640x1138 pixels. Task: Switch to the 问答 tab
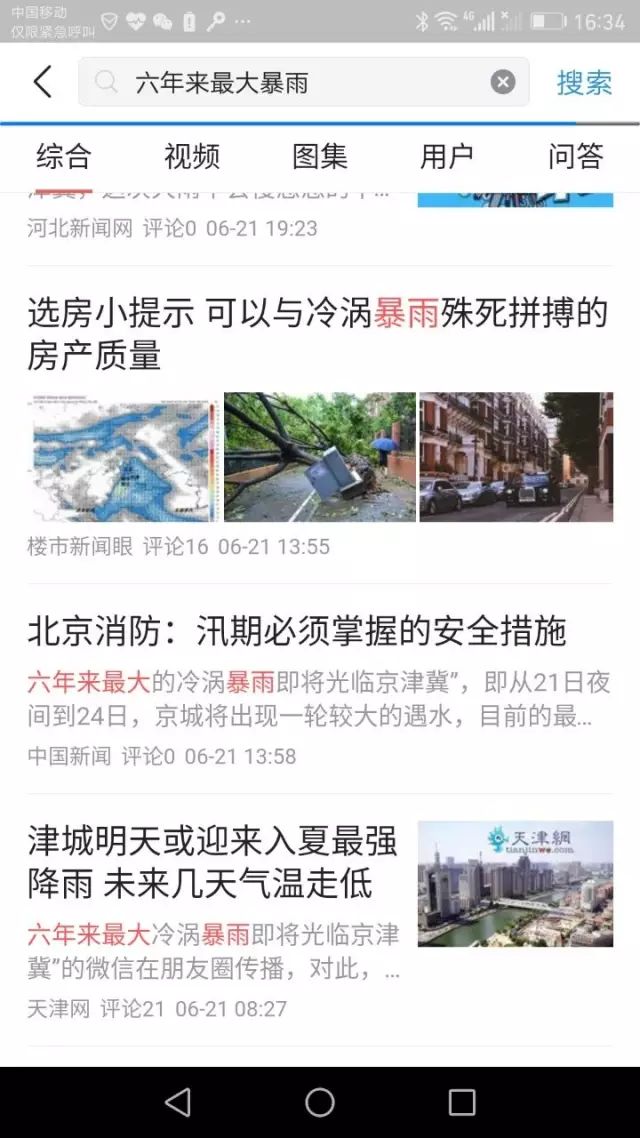[575, 156]
